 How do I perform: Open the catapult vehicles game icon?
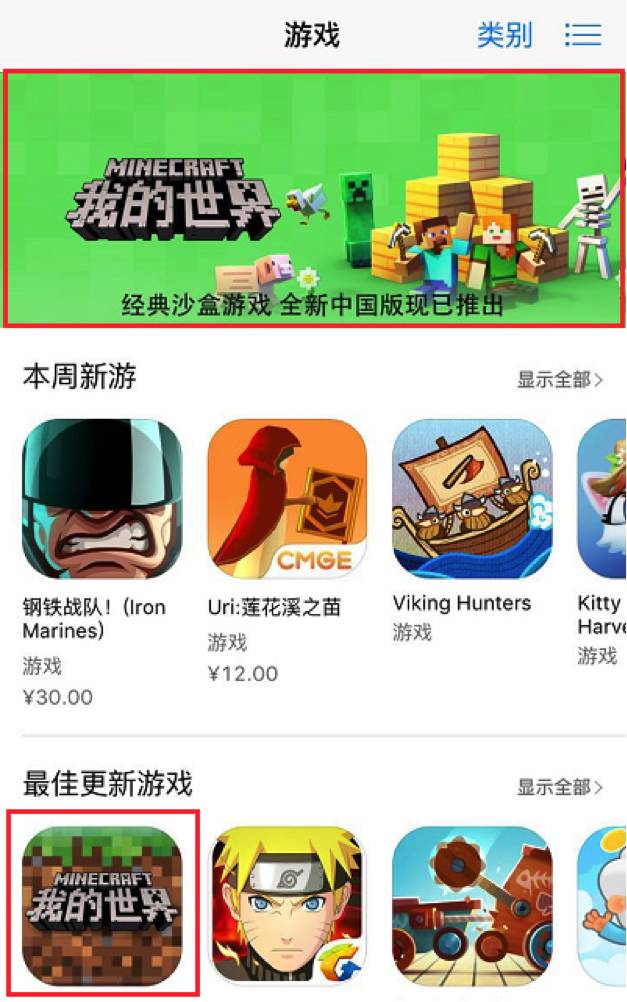tap(472, 905)
